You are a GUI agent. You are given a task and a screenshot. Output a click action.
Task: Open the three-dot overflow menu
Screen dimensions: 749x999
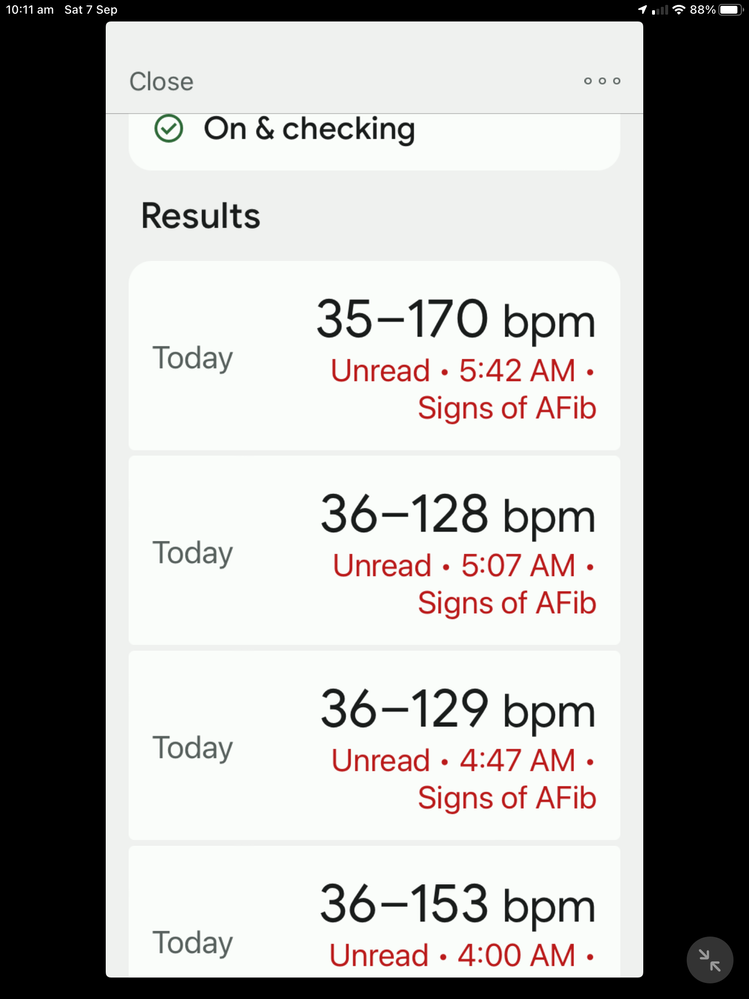tap(602, 81)
